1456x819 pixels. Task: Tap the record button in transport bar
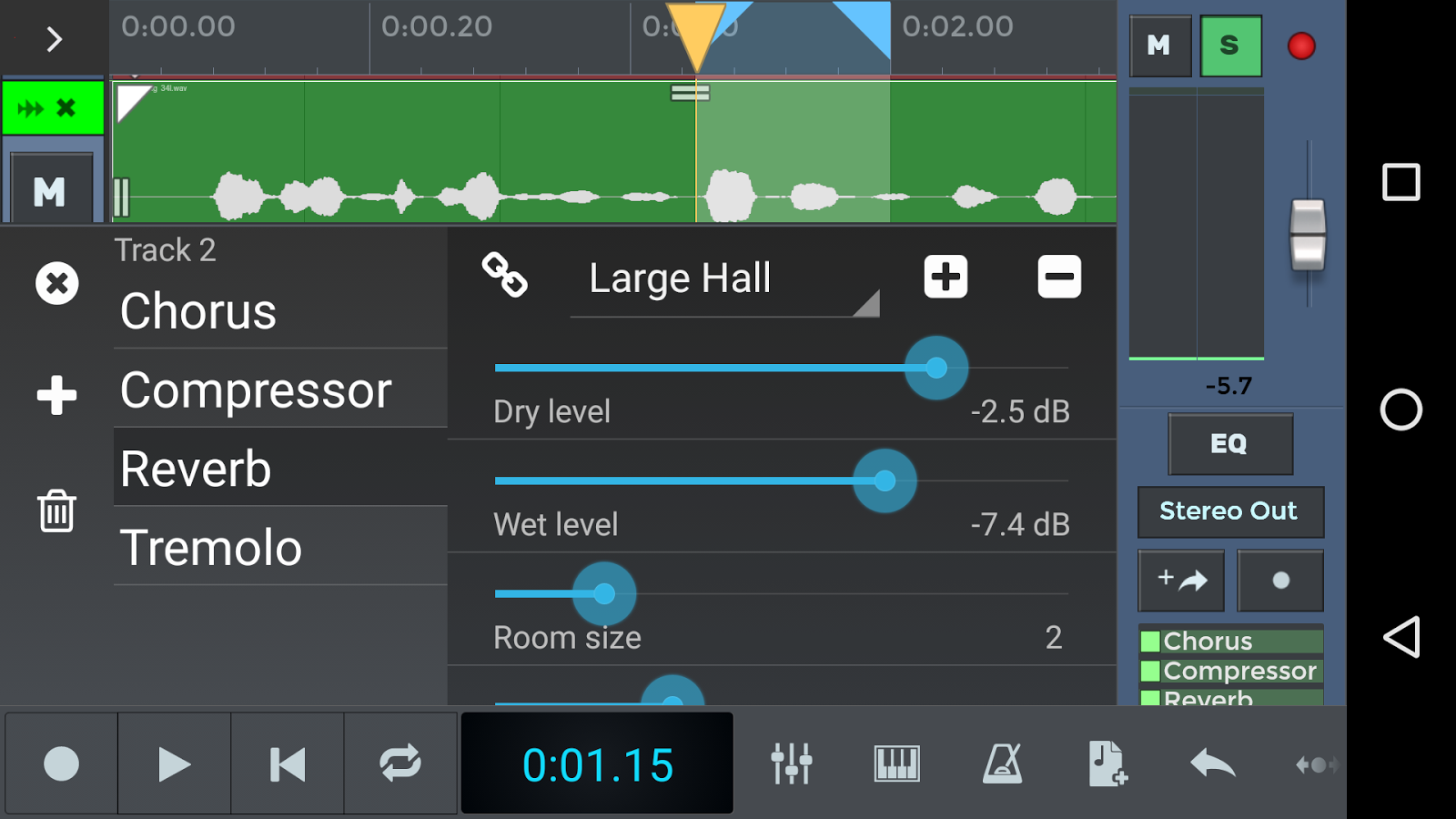(61, 763)
